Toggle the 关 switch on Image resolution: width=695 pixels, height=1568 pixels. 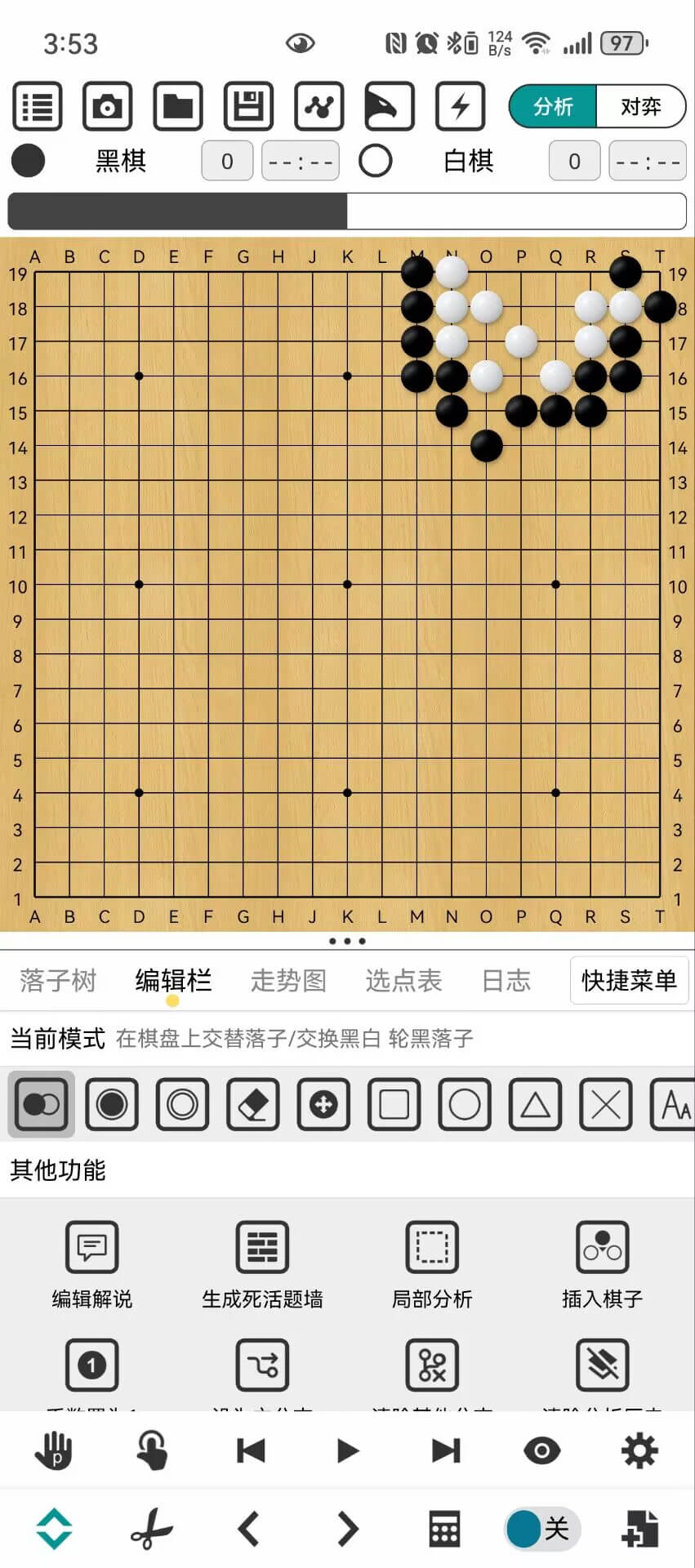(x=541, y=1529)
